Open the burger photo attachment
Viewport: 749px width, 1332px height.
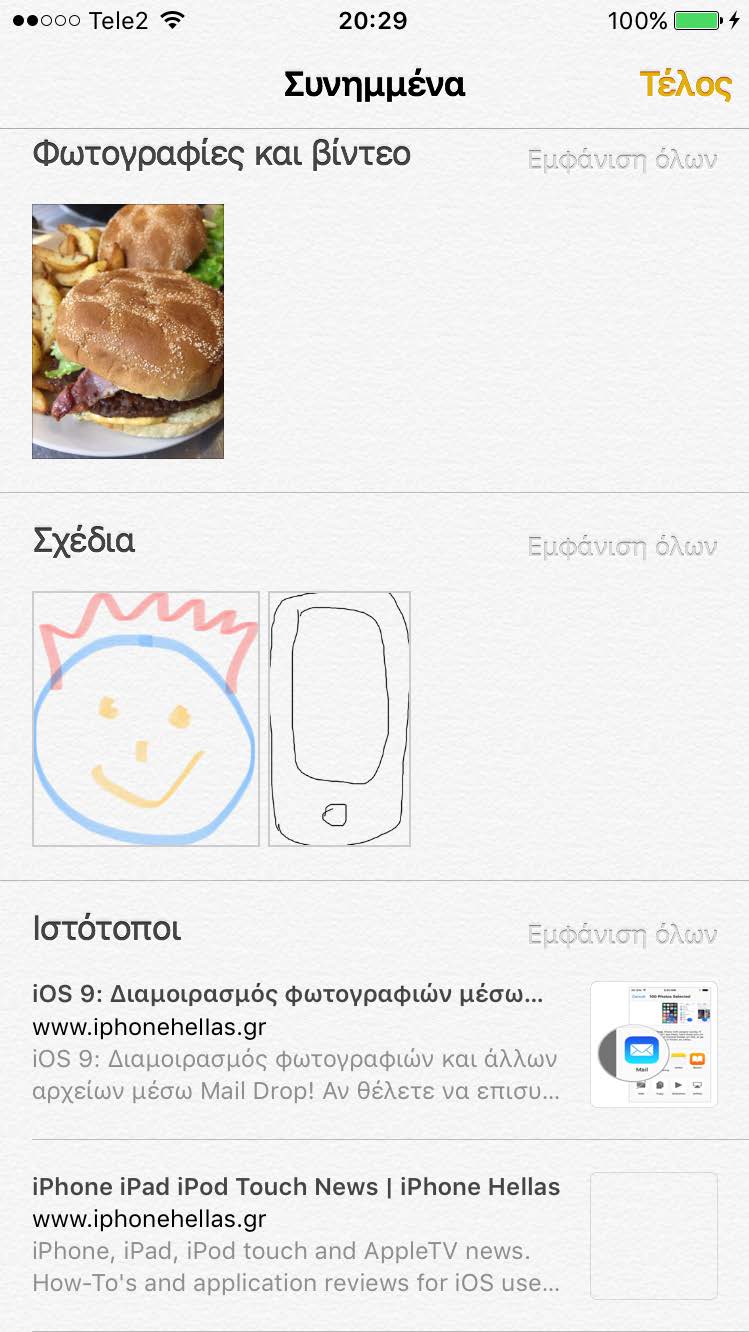[x=128, y=331]
